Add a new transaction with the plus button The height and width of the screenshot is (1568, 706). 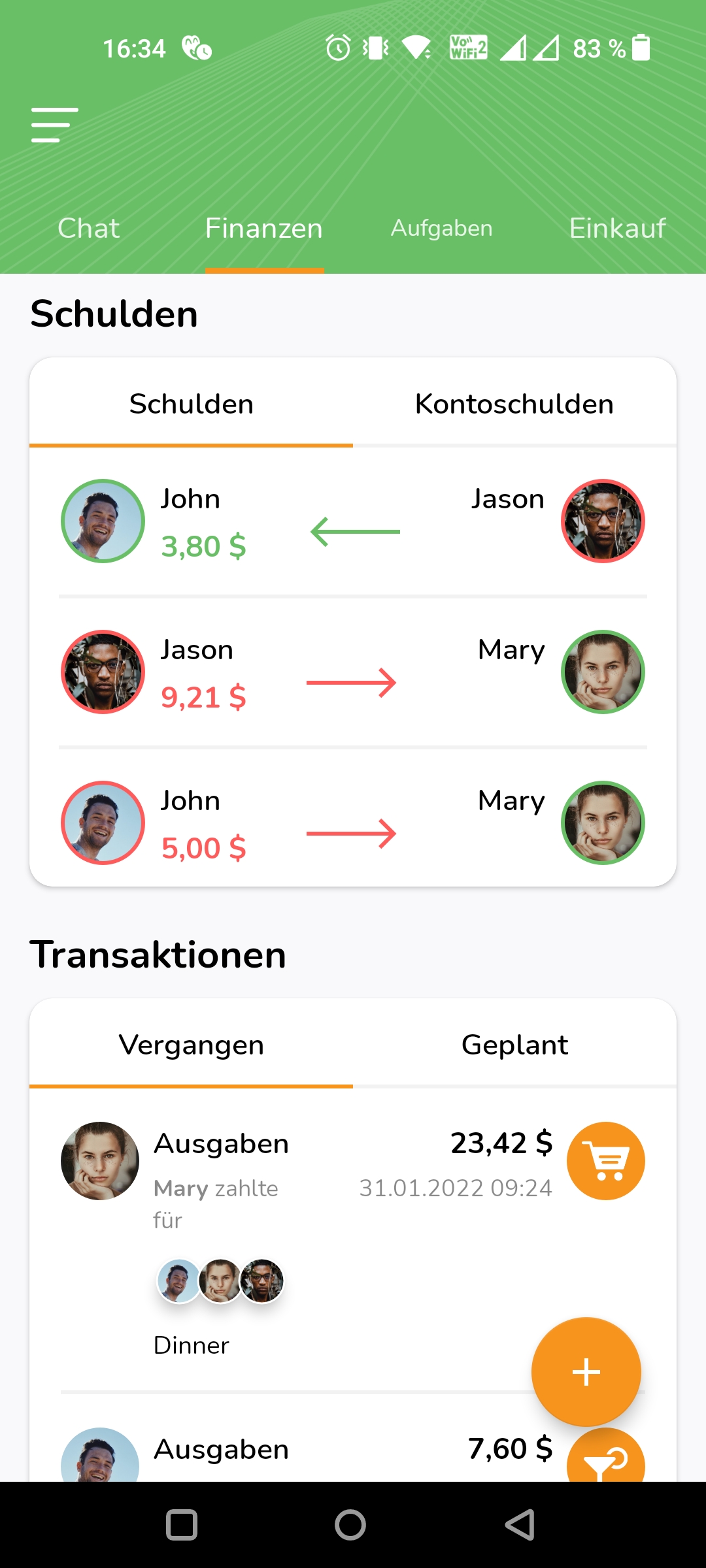586,1371
